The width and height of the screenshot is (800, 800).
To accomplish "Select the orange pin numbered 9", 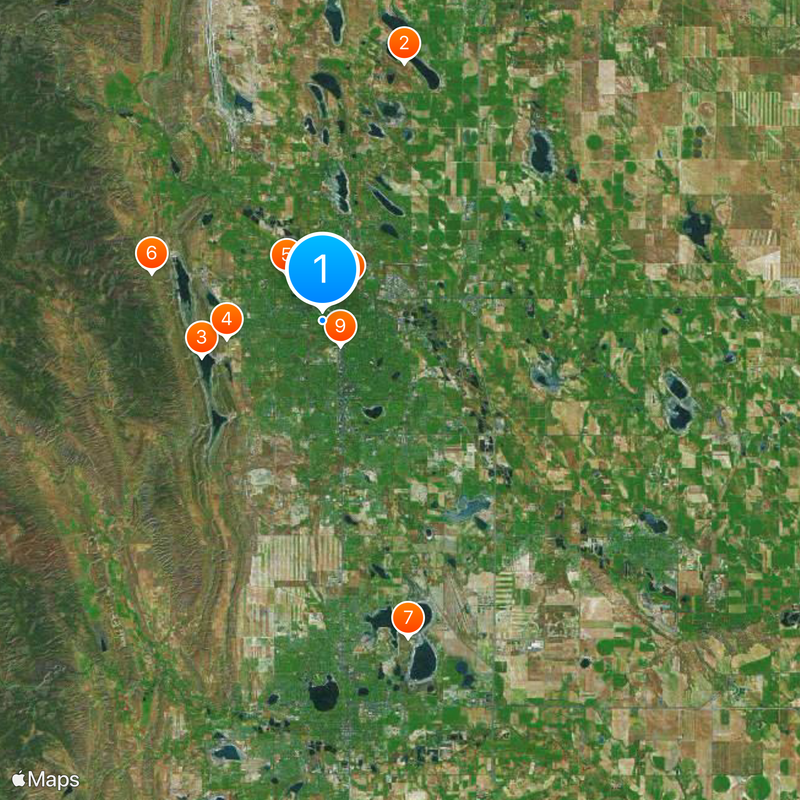I will pyautogui.click(x=341, y=326).
